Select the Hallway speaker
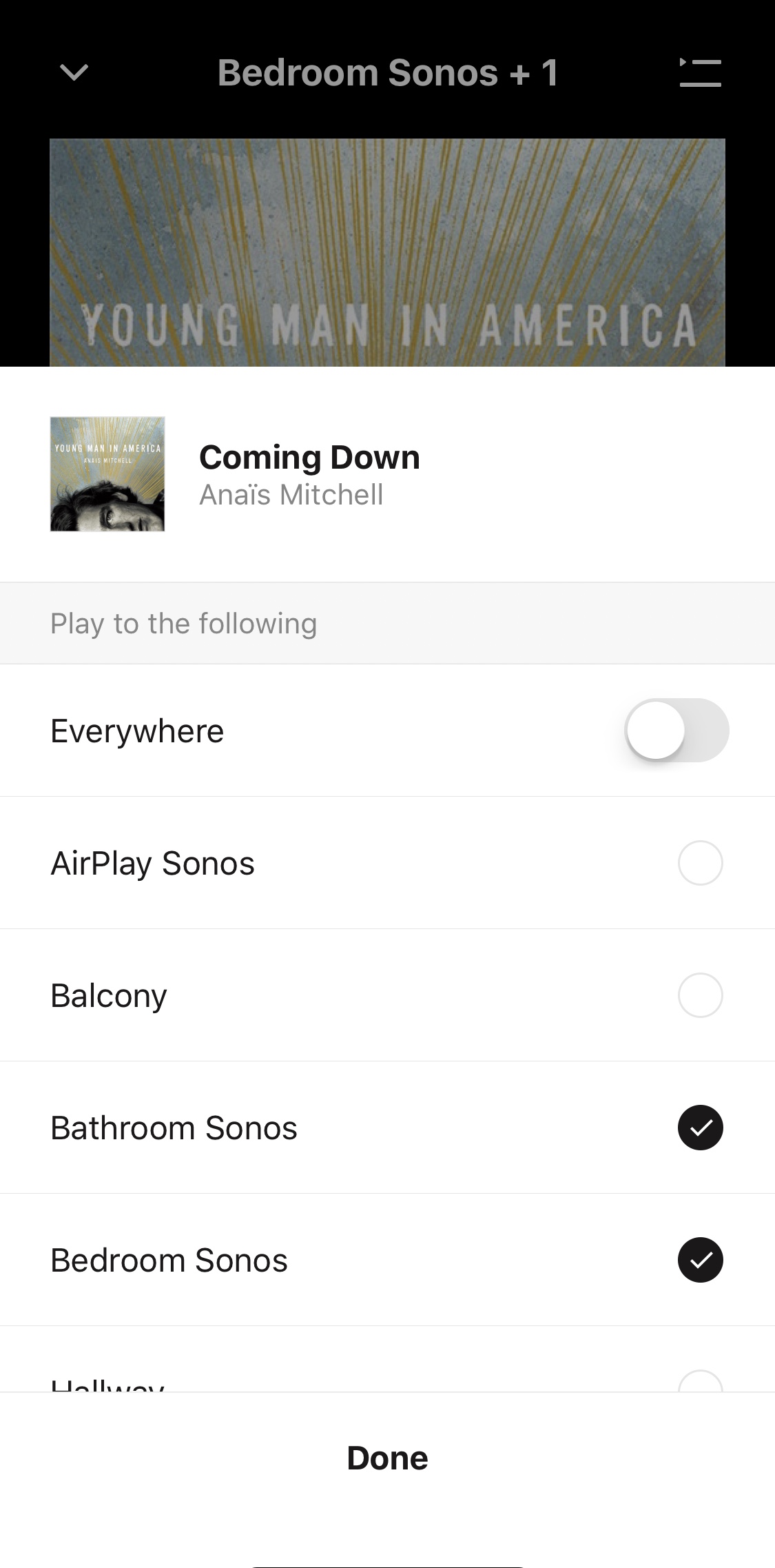The image size is (775, 1568). pos(700,1382)
